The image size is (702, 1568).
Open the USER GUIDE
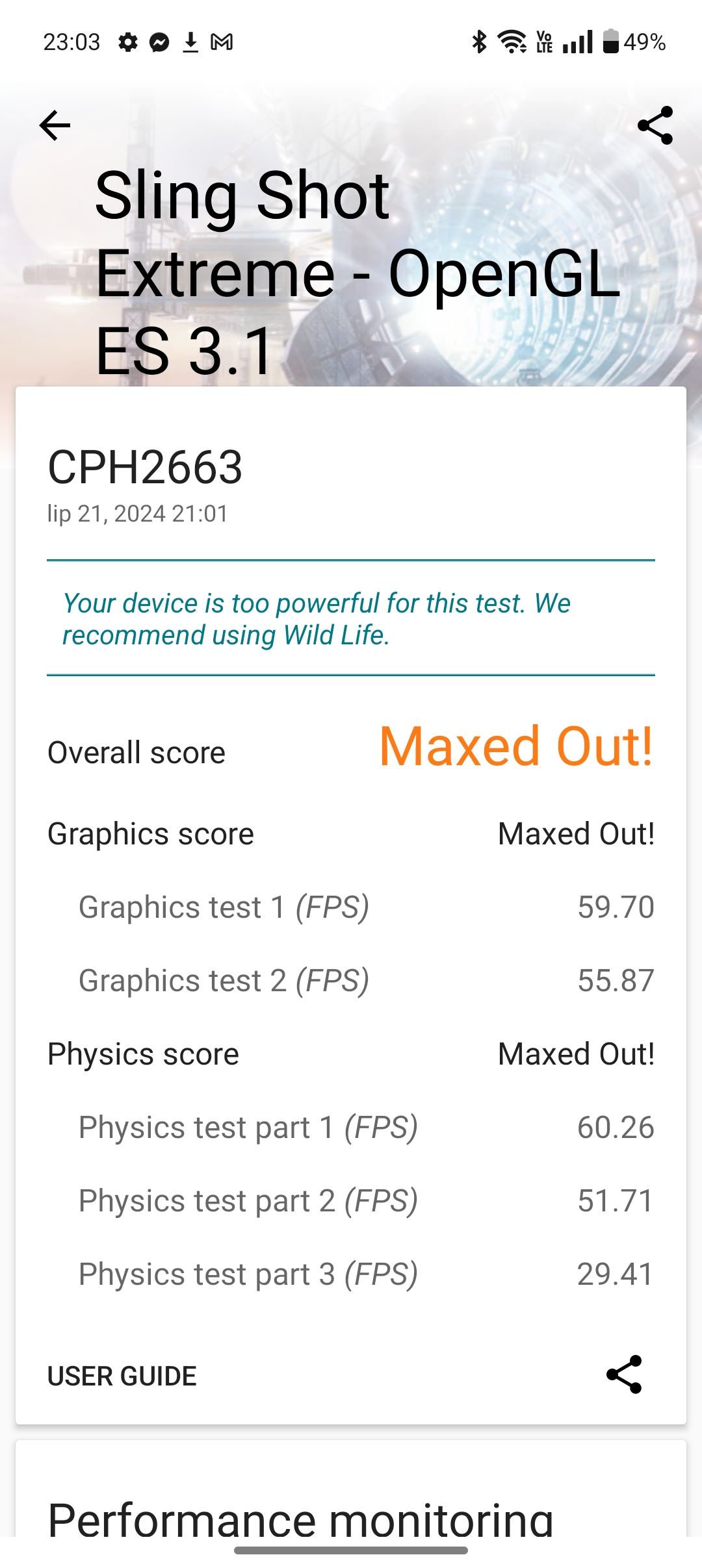tap(122, 1376)
